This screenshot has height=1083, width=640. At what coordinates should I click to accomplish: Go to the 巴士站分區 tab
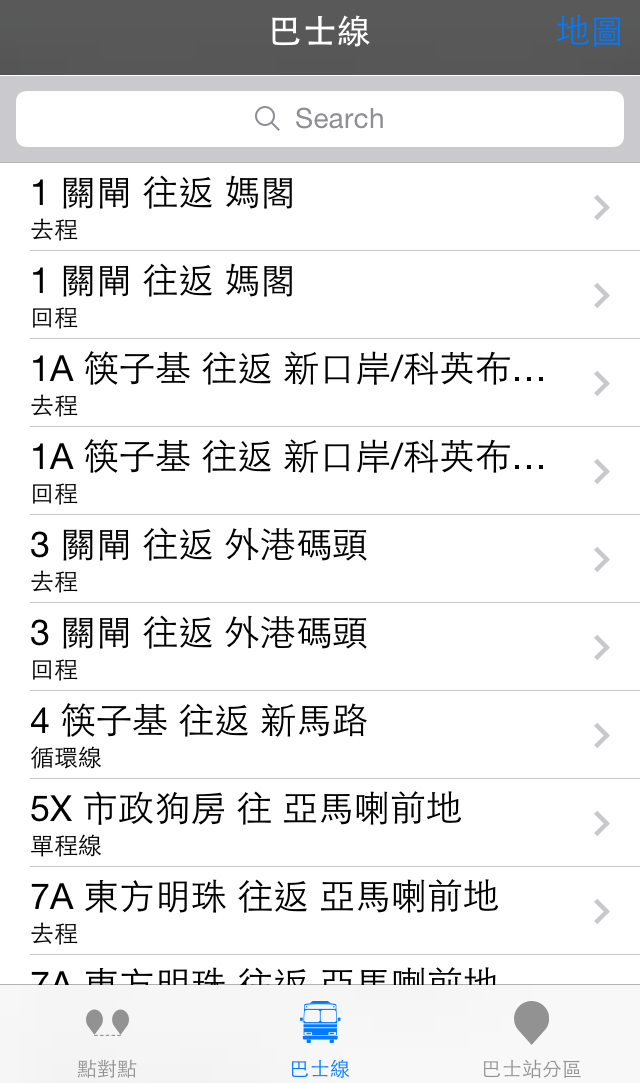[x=531, y=1040]
